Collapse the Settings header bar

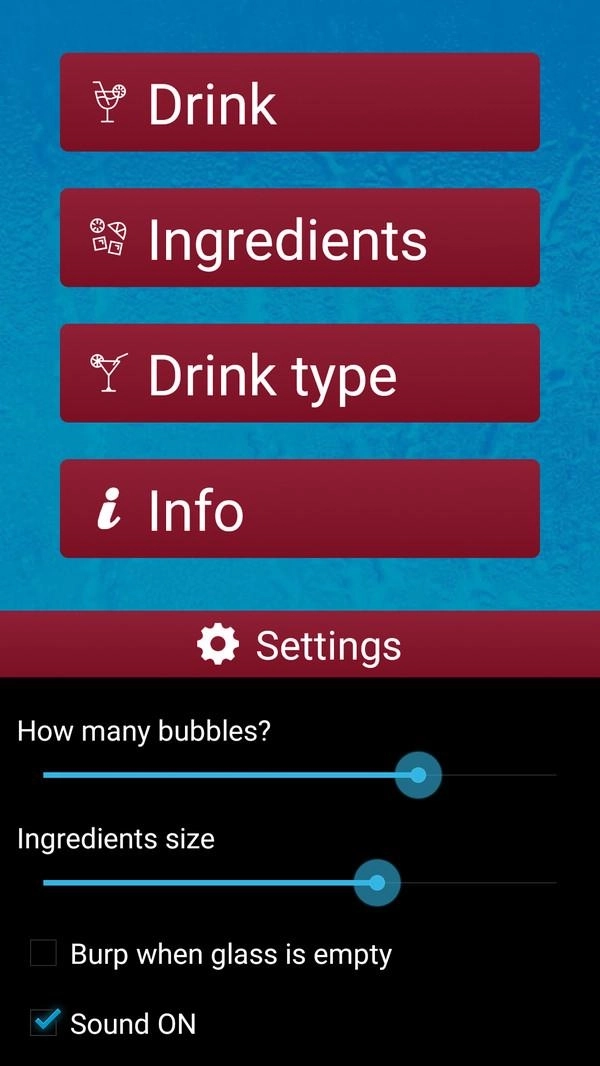[x=300, y=645]
